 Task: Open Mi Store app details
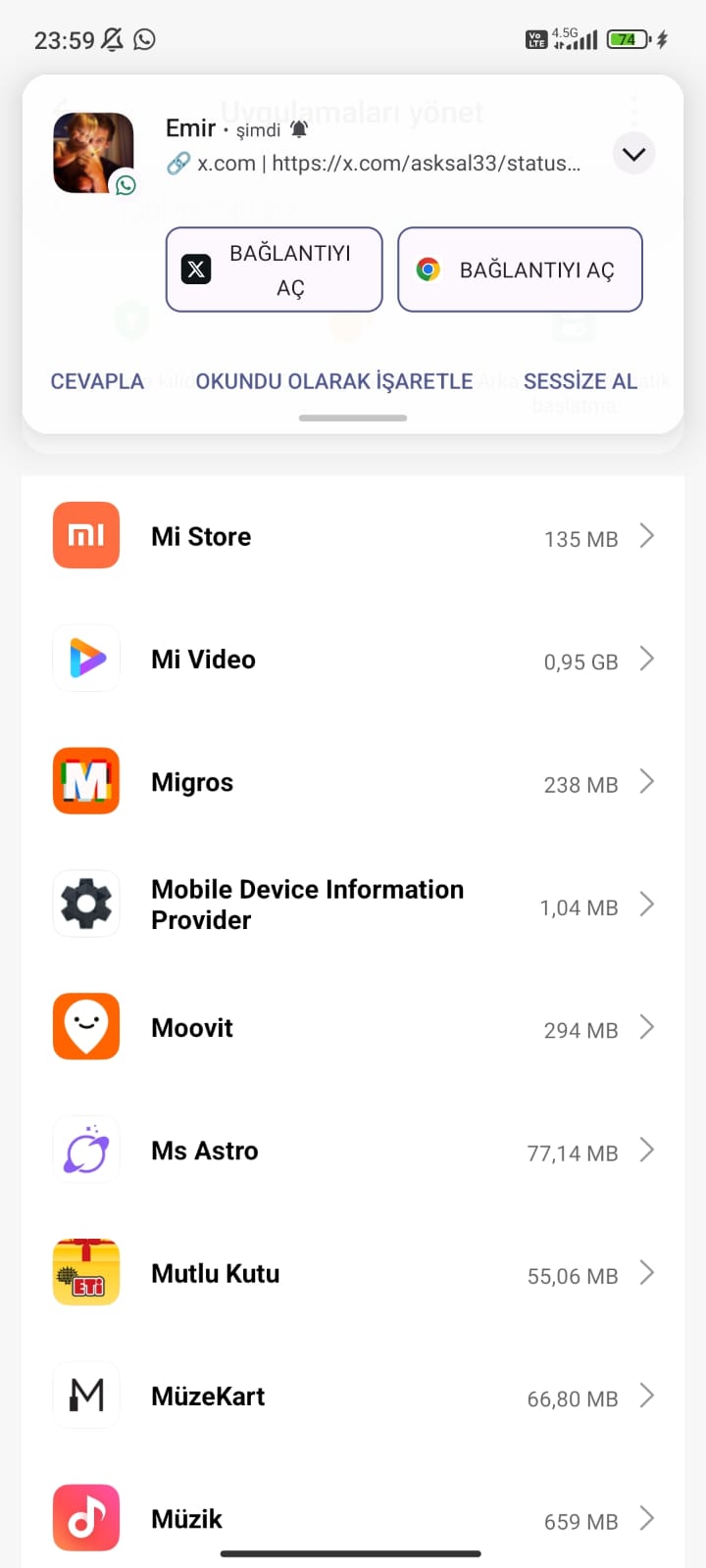click(x=353, y=537)
